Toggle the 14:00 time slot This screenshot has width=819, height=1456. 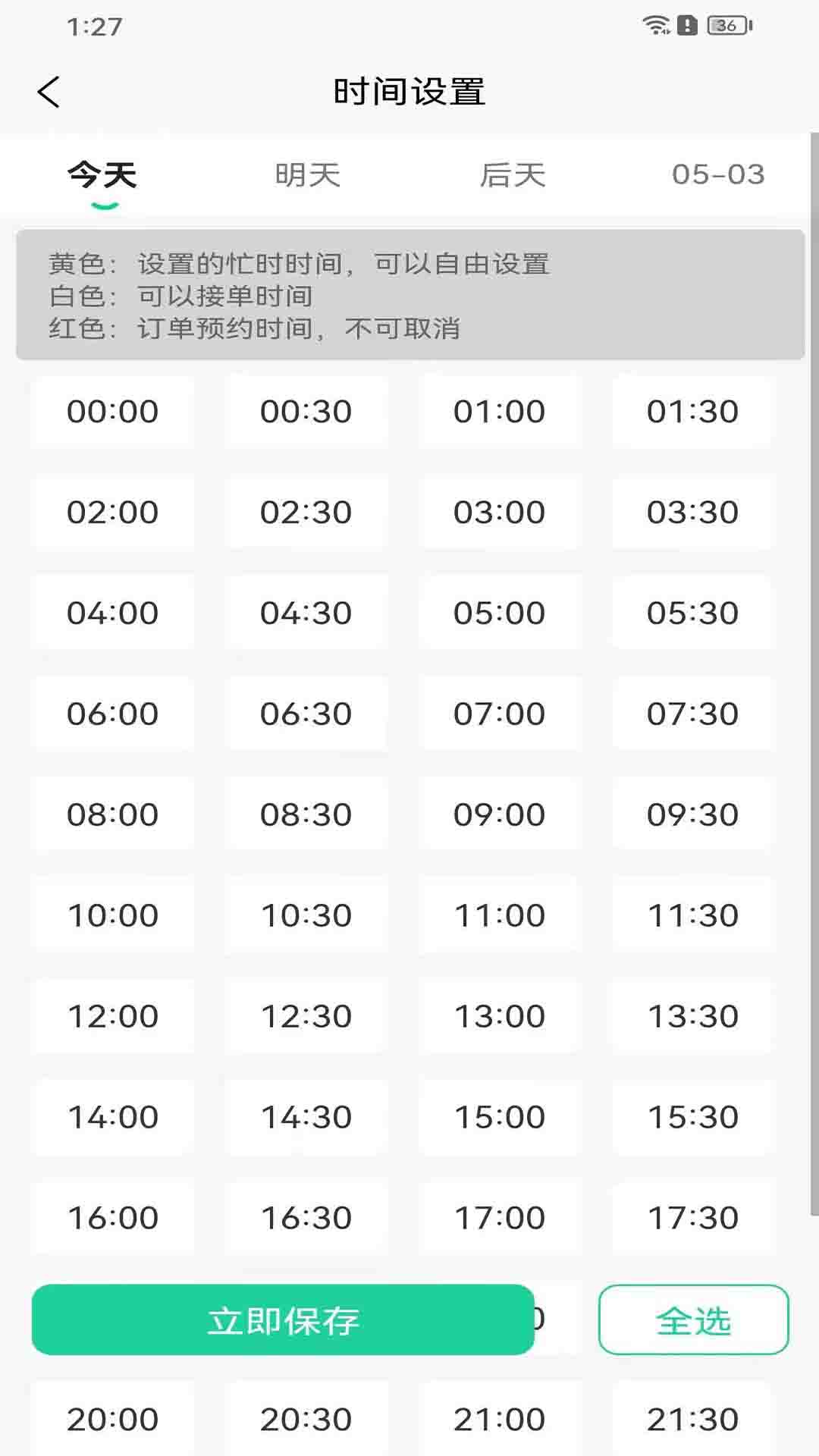pyautogui.click(x=113, y=1118)
